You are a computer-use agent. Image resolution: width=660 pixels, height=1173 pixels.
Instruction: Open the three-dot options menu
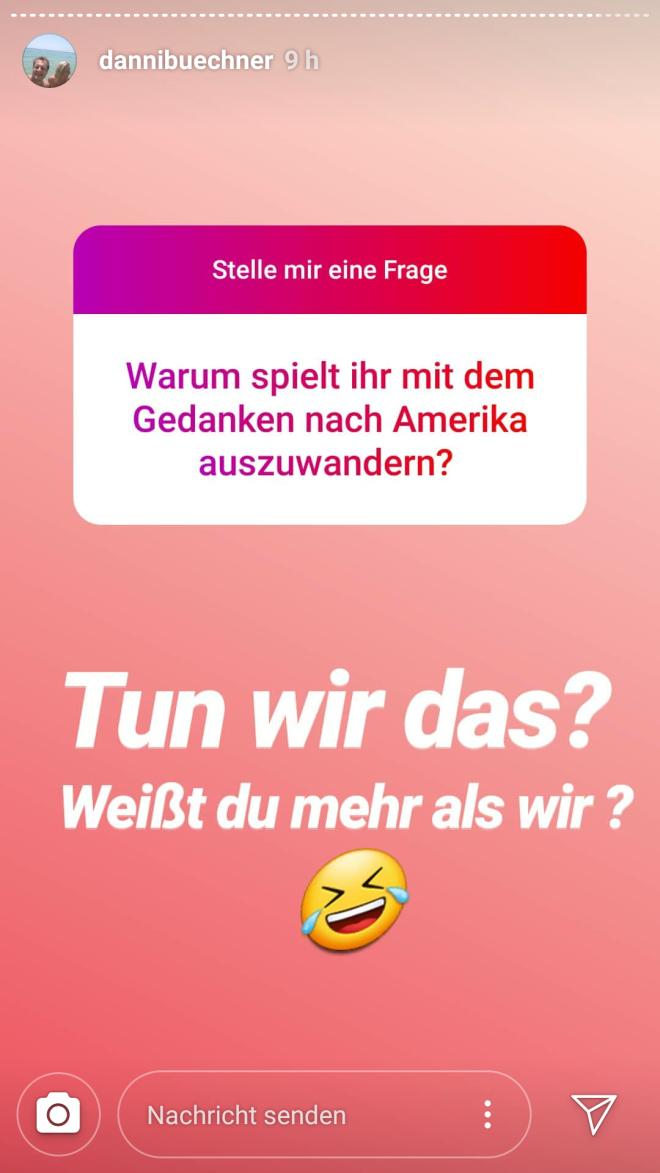(x=487, y=1115)
